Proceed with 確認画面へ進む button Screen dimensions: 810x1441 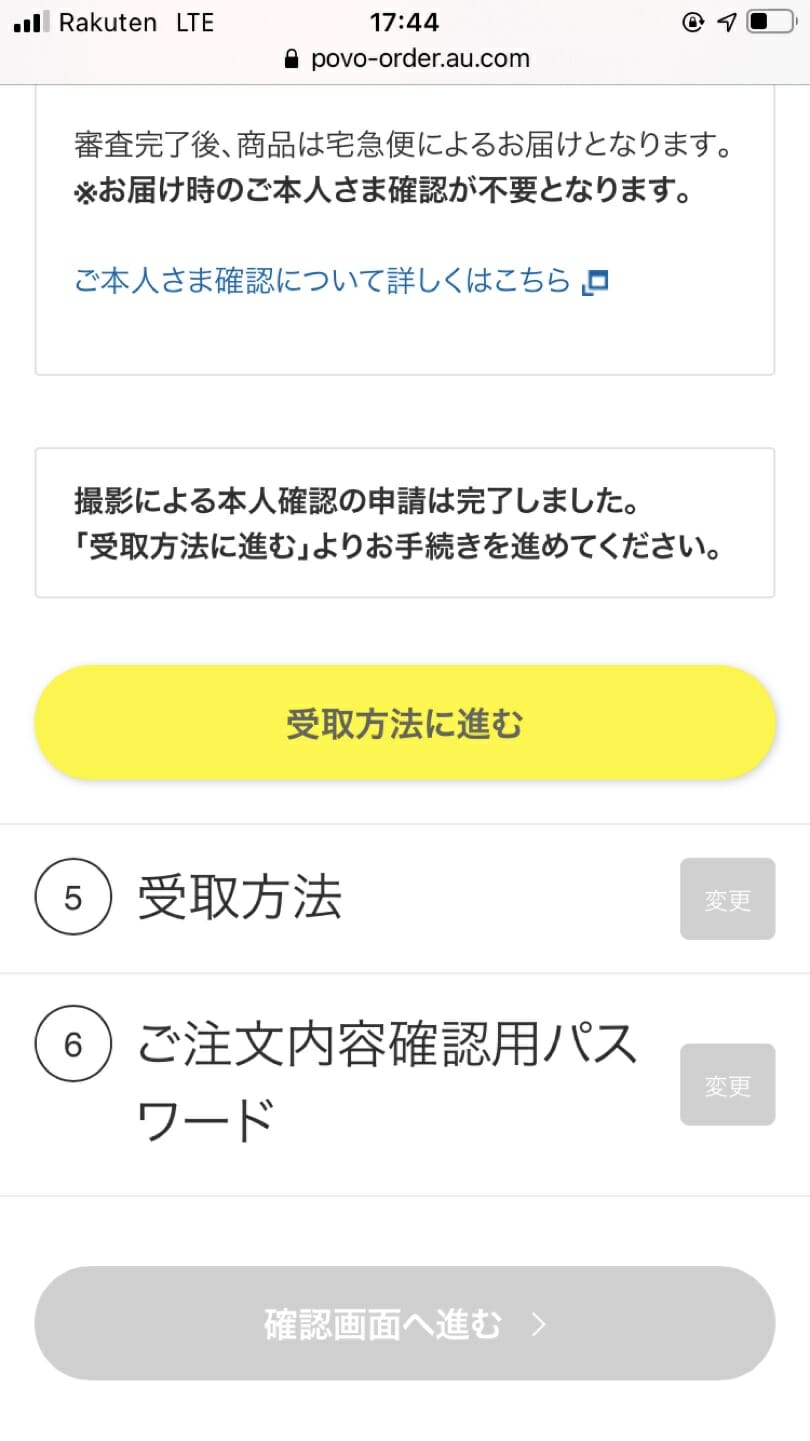405,1323
